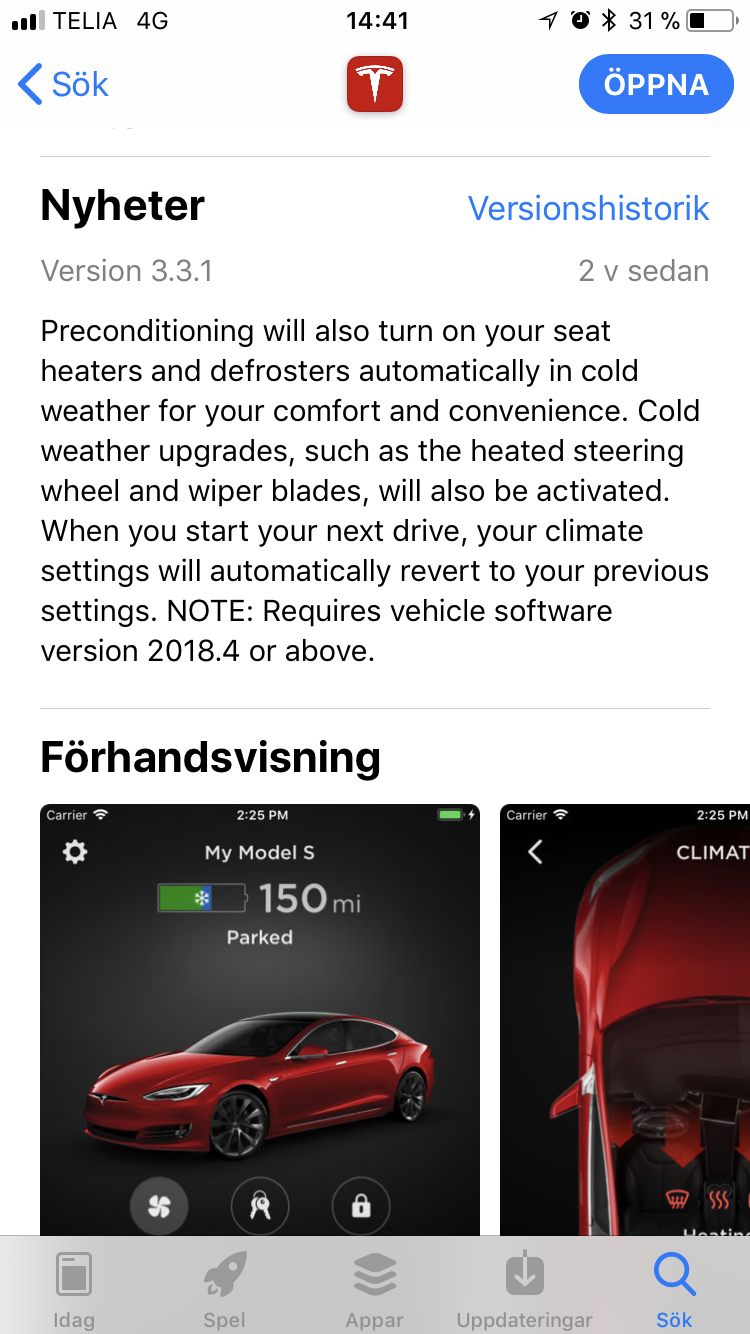Switch to the Spel tab
750x1334 pixels.
pyautogui.click(x=224, y=1288)
